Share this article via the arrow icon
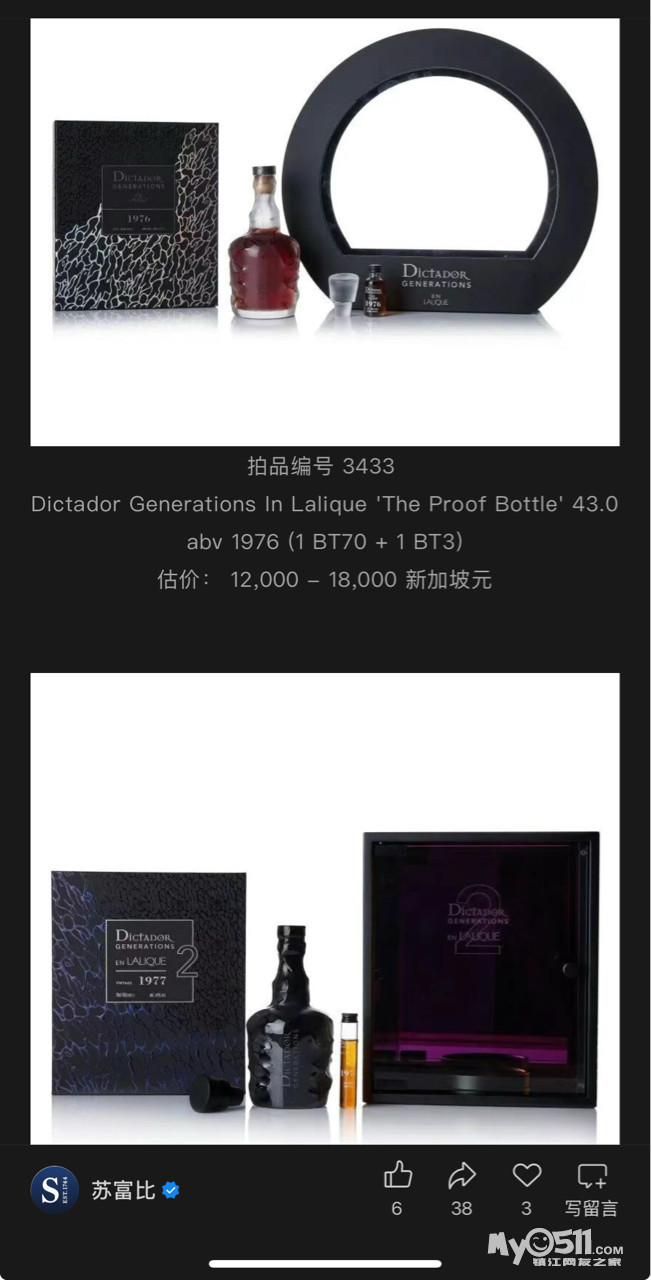The image size is (651, 1280). pos(461,1176)
